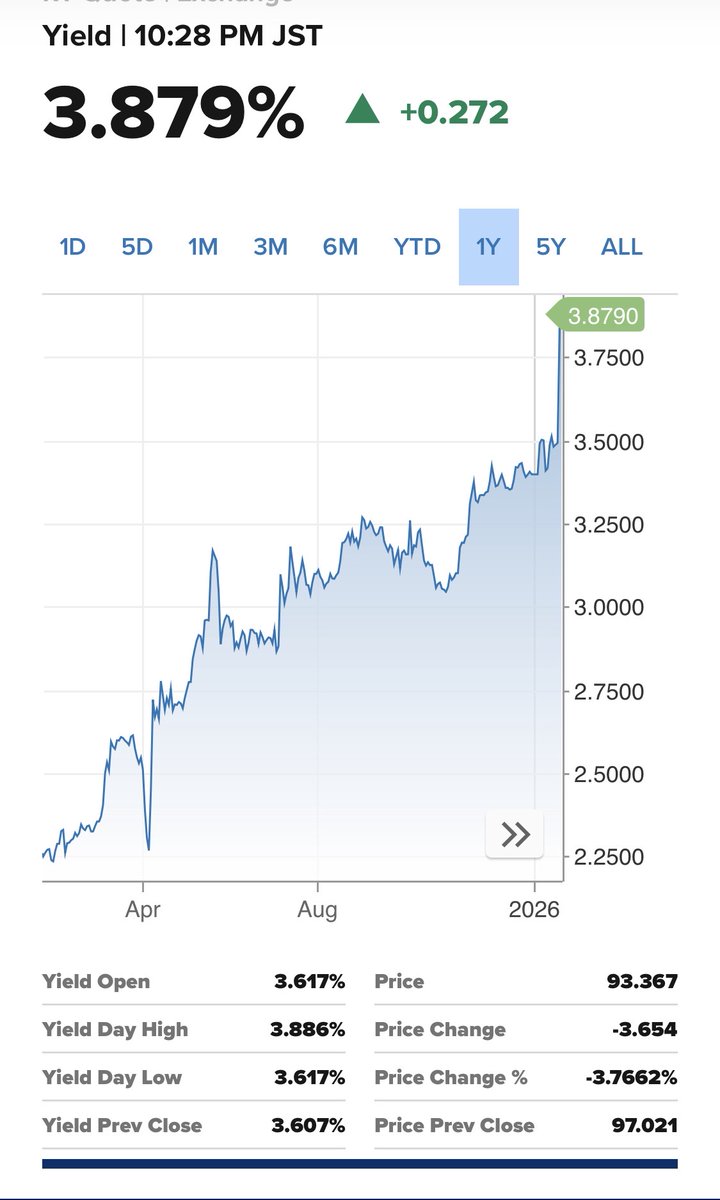Switch chart to the 1D range

coord(72,247)
